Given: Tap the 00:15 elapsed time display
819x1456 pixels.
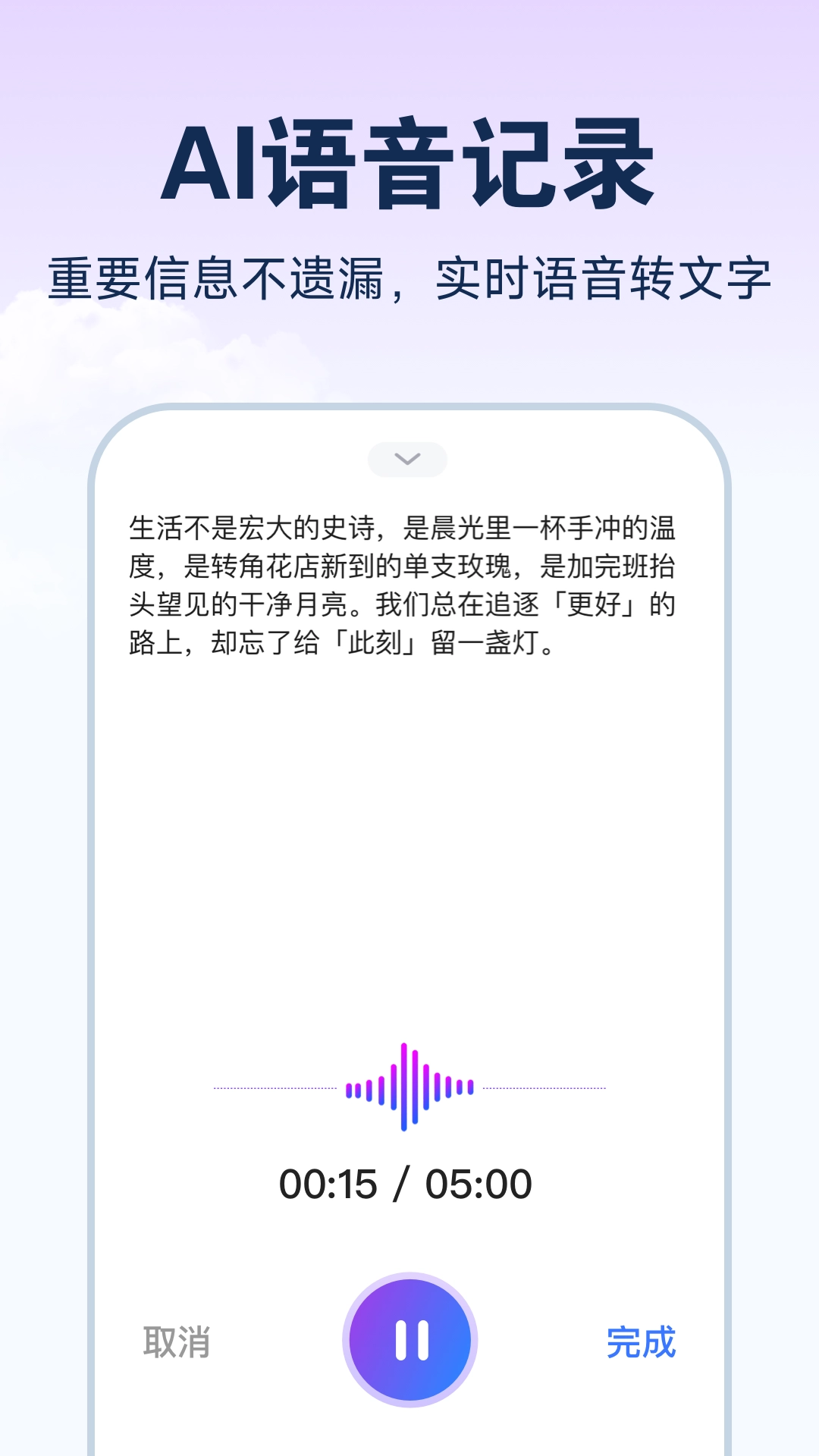Looking at the screenshot, I should tap(326, 1183).
